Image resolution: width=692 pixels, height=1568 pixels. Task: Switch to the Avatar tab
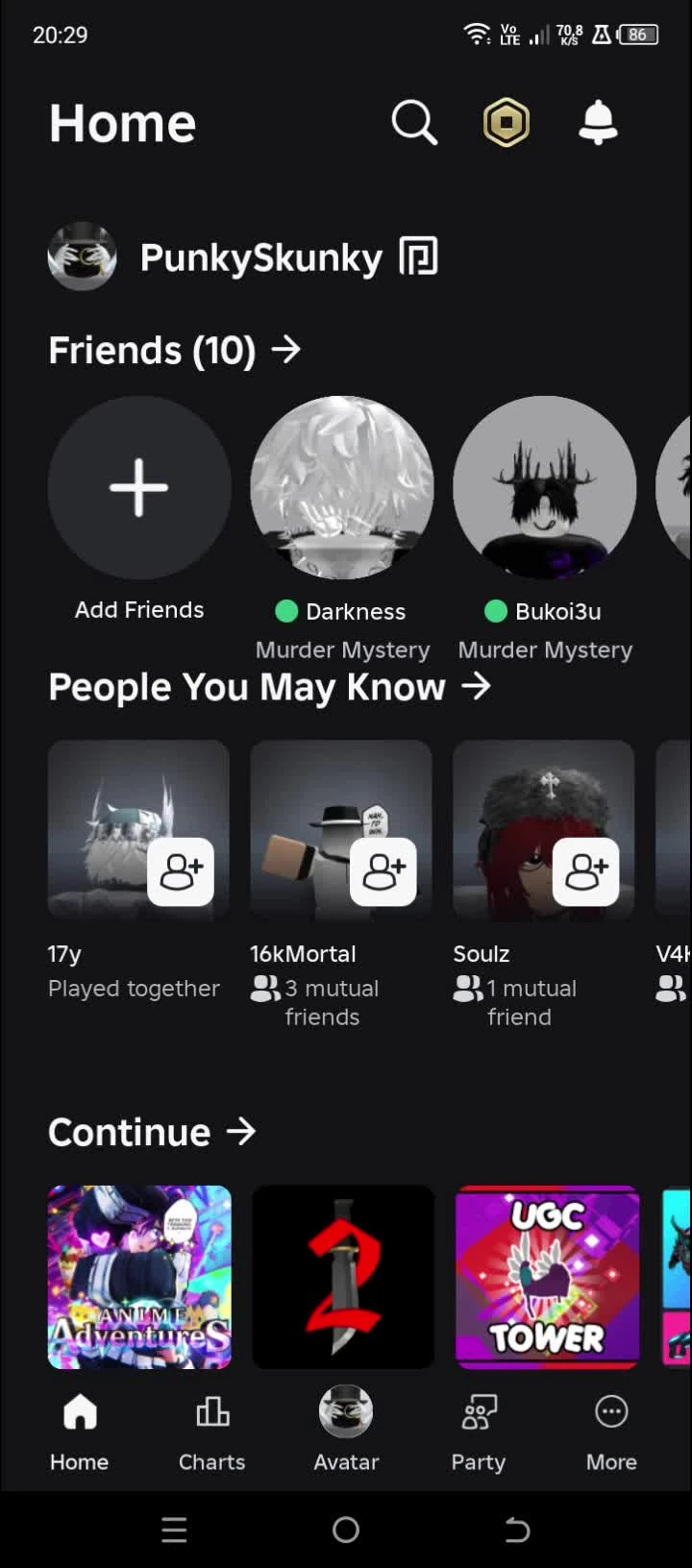(x=346, y=1430)
